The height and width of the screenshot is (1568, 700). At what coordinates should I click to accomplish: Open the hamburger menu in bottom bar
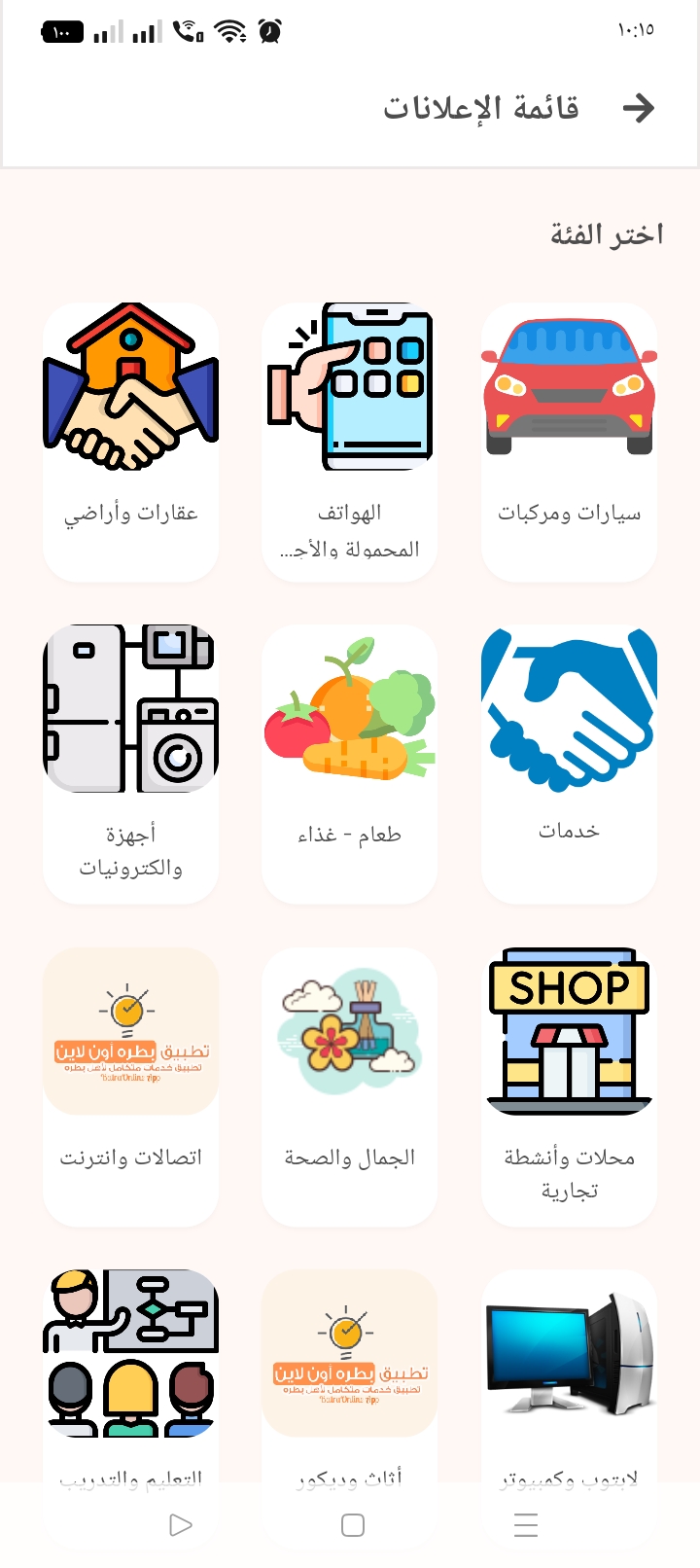coord(525,1525)
